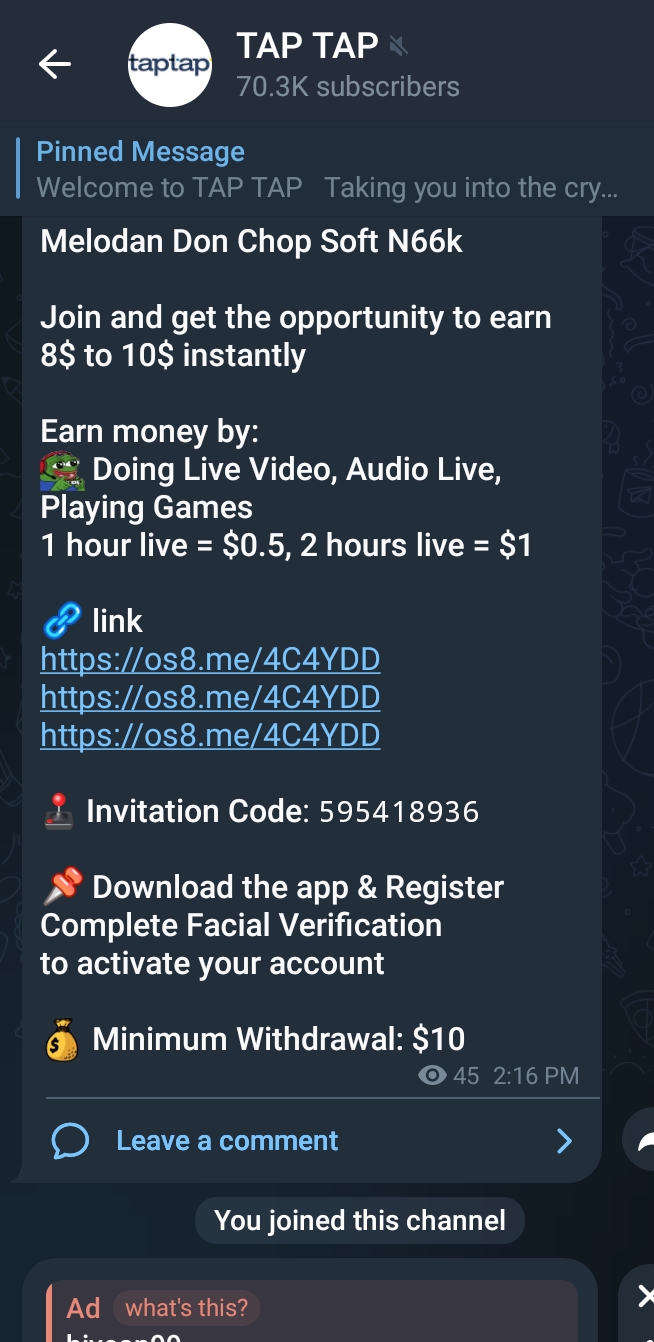Screen dimensions: 654x1342
Task: Dismiss the ad with the X
Action: point(644,1298)
